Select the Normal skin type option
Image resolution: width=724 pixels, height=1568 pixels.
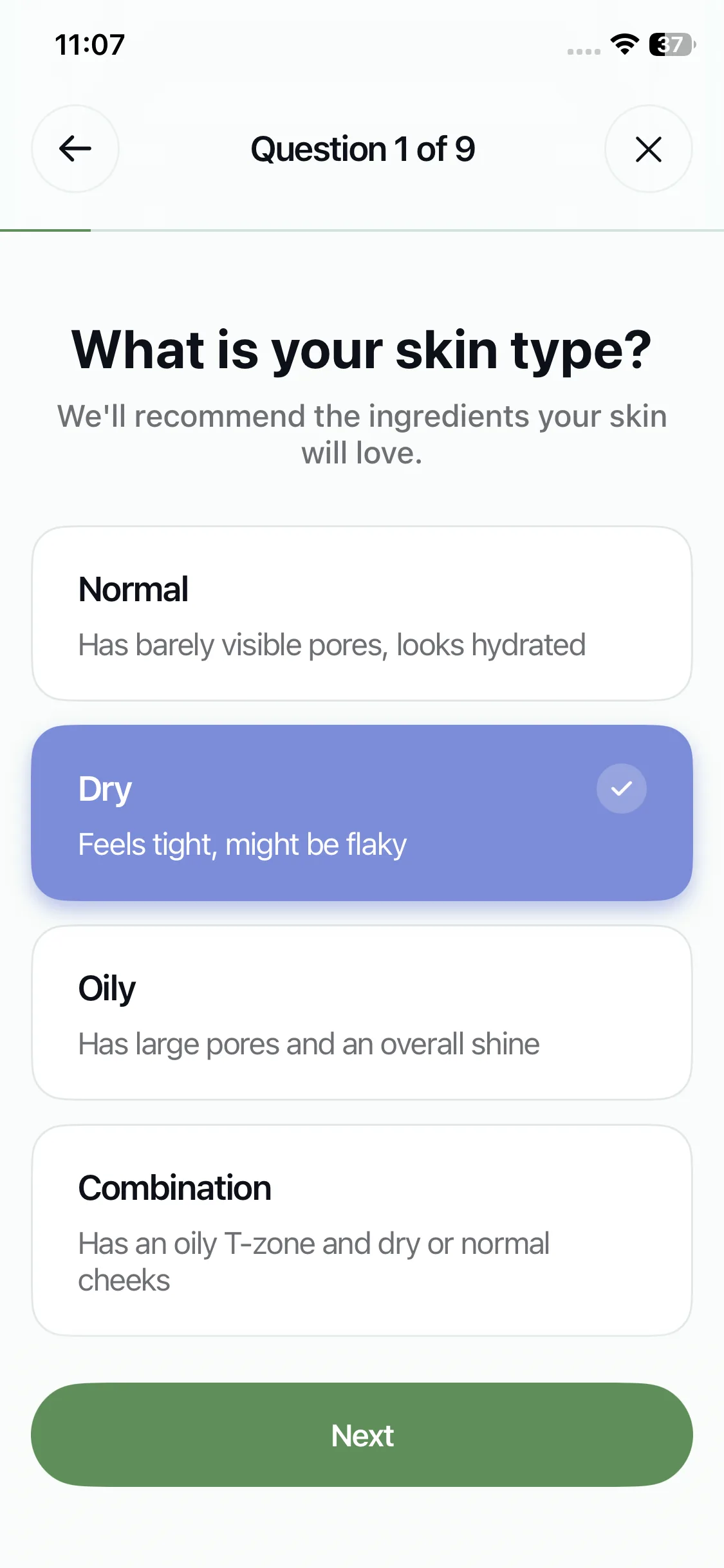pos(362,613)
